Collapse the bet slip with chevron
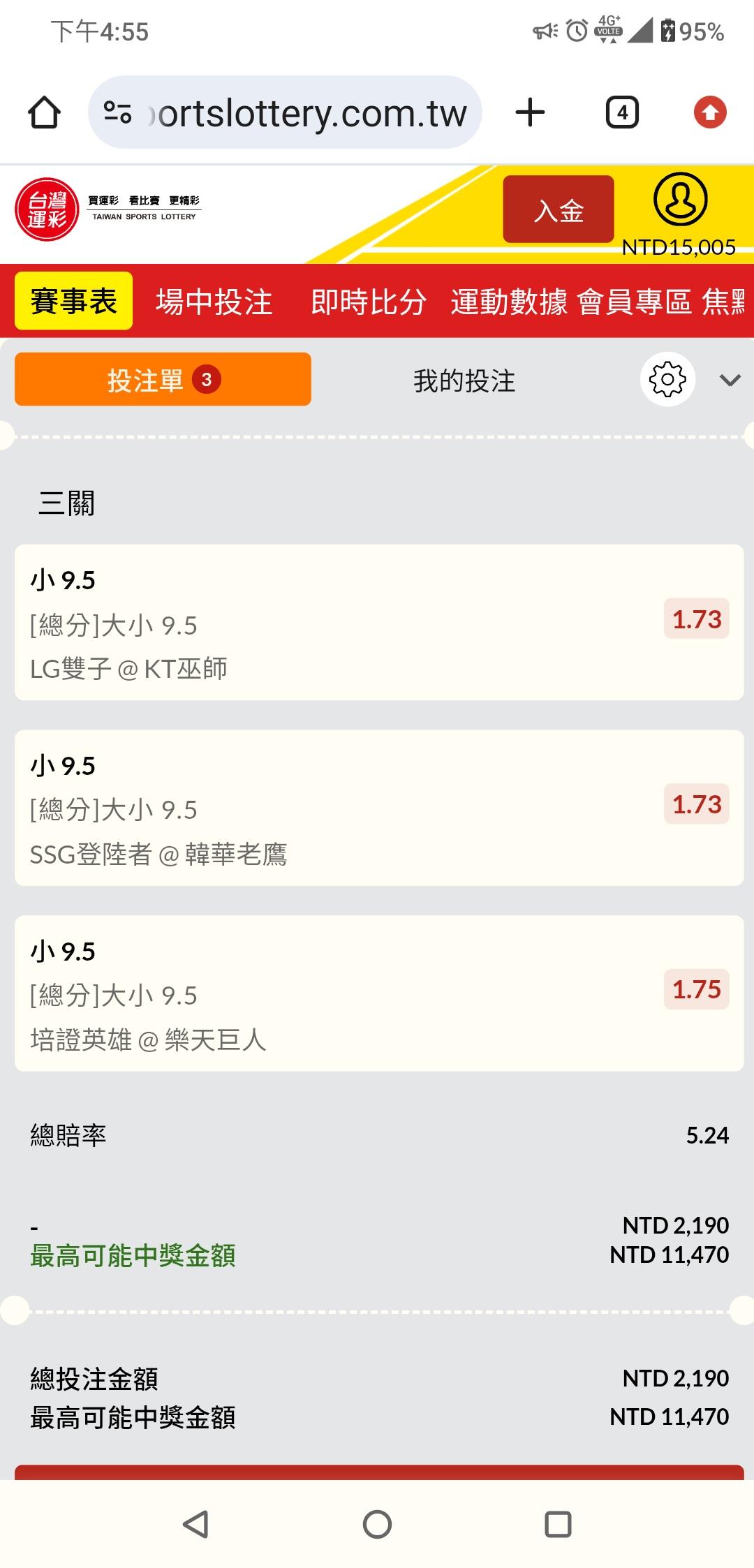Screen dimensions: 754x1568 tap(730, 380)
